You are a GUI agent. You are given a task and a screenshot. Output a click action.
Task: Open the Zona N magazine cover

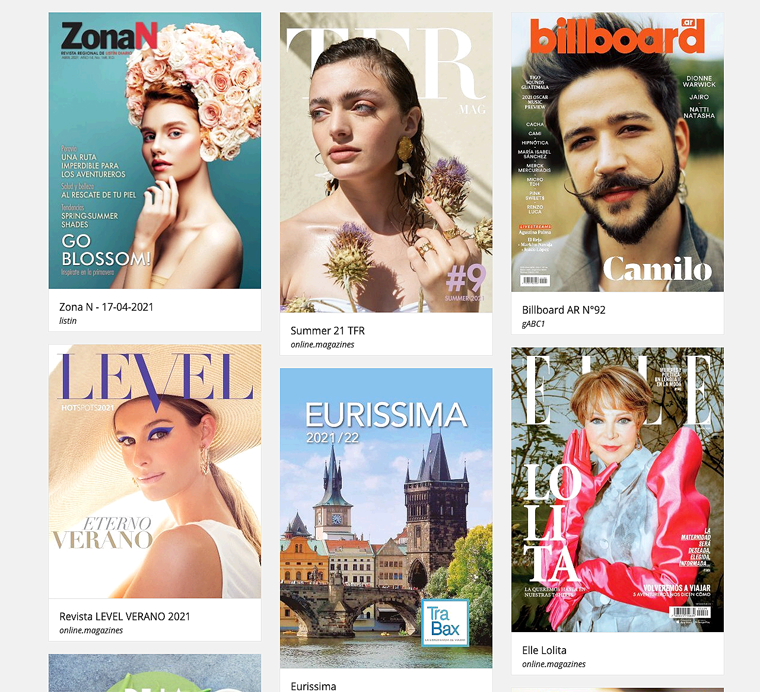(x=155, y=150)
